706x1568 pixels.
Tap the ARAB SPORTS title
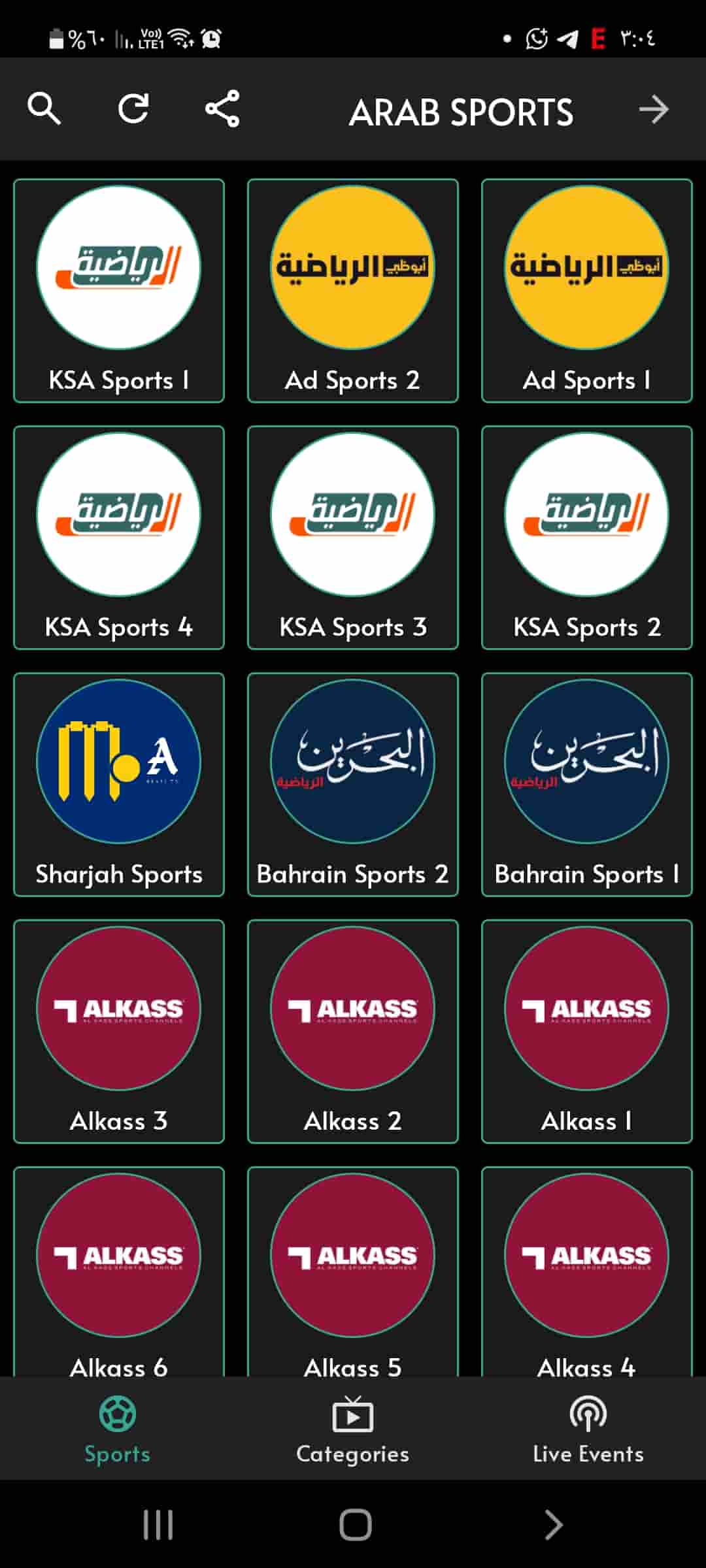(462, 111)
